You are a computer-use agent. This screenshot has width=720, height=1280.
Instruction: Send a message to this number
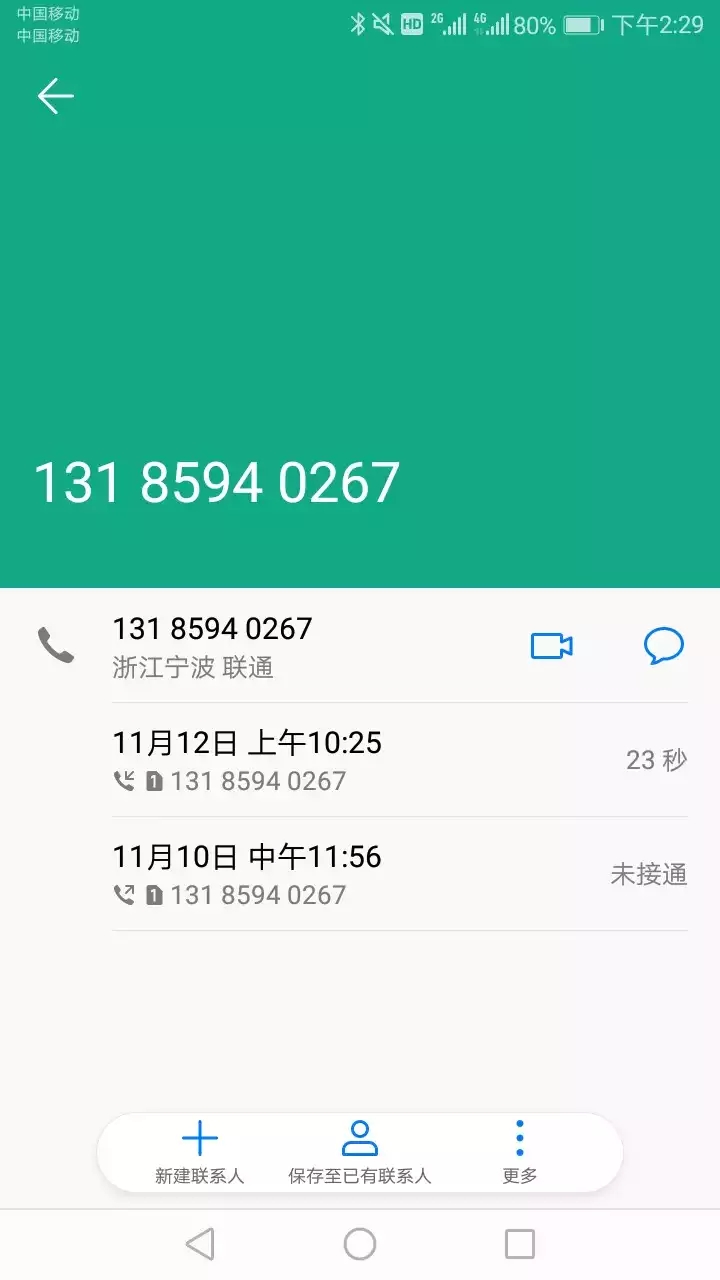click(x=664, y=646)
